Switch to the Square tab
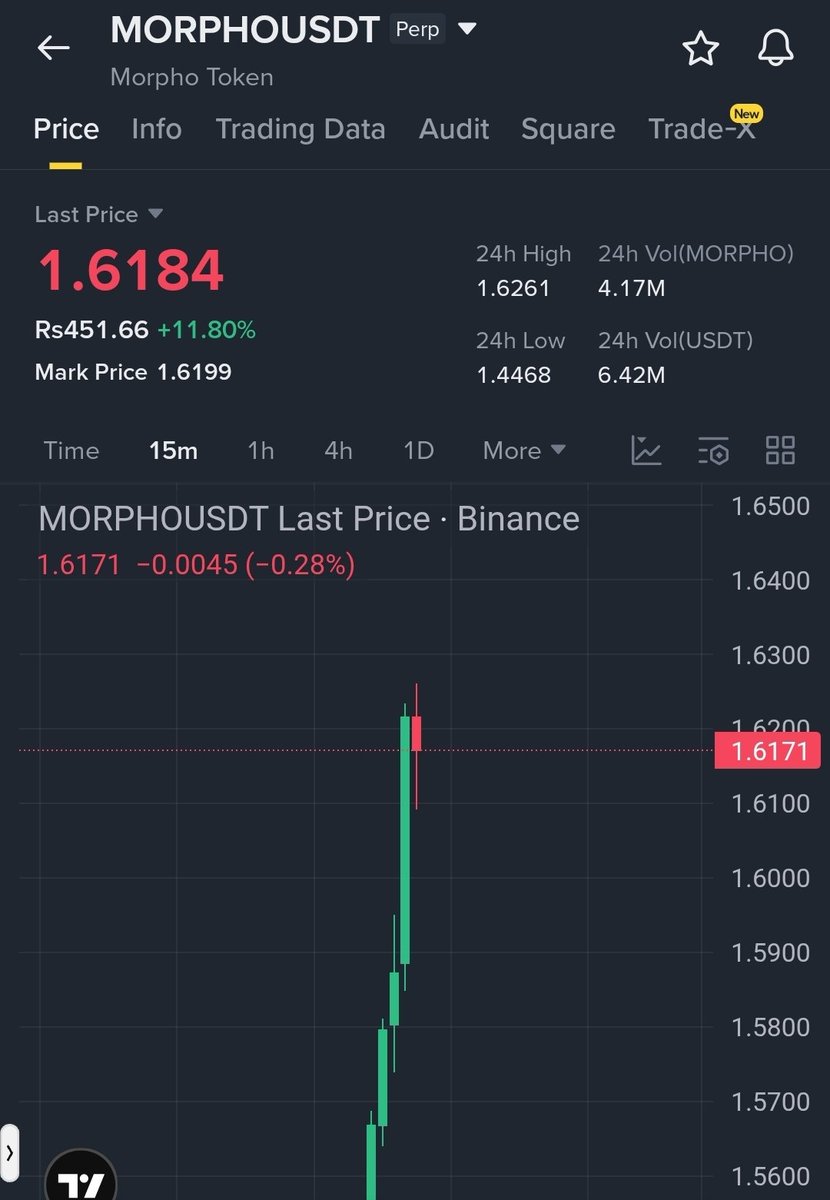 click(568, 129)
